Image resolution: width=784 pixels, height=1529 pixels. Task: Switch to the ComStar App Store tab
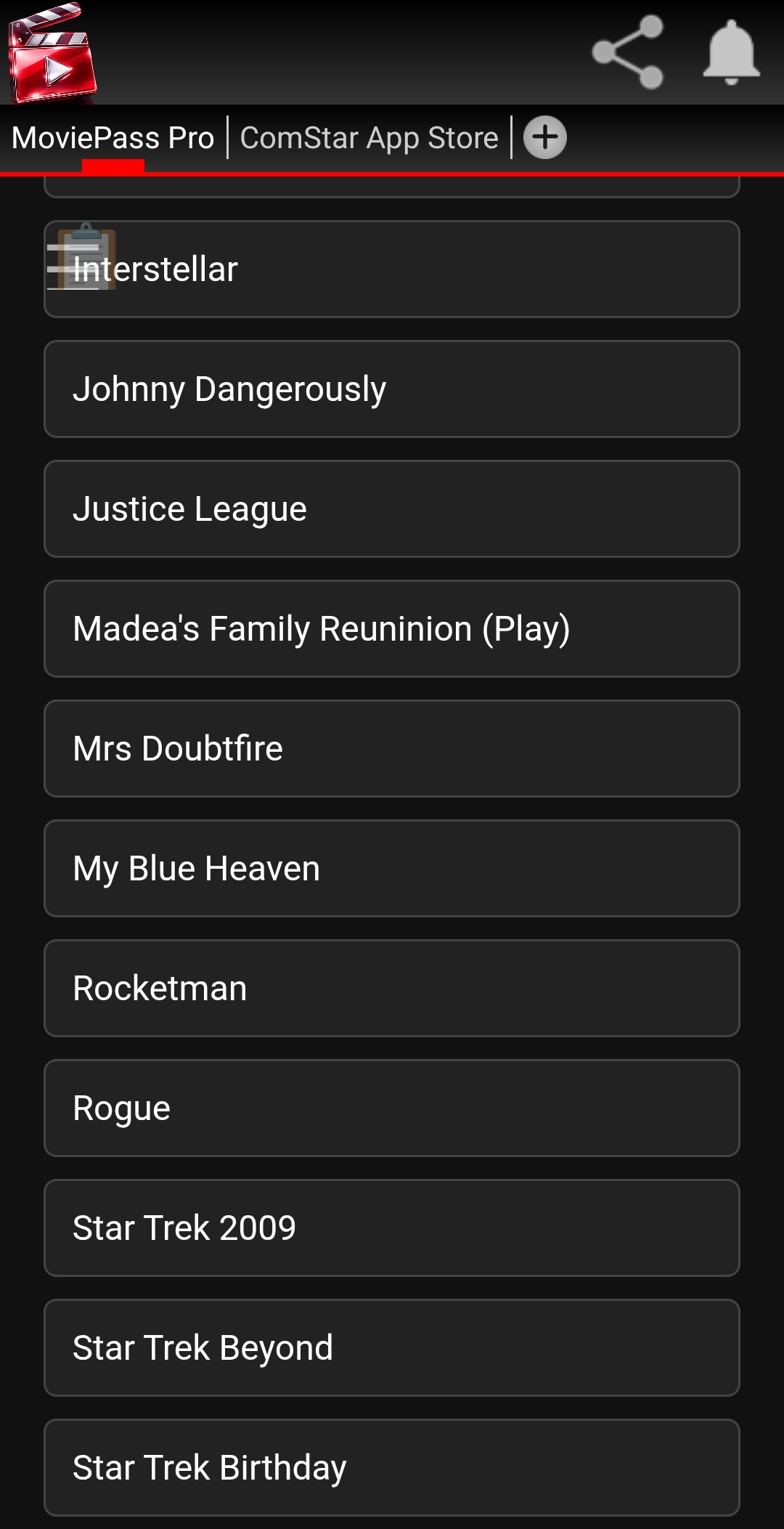click(x=369, y=138)
